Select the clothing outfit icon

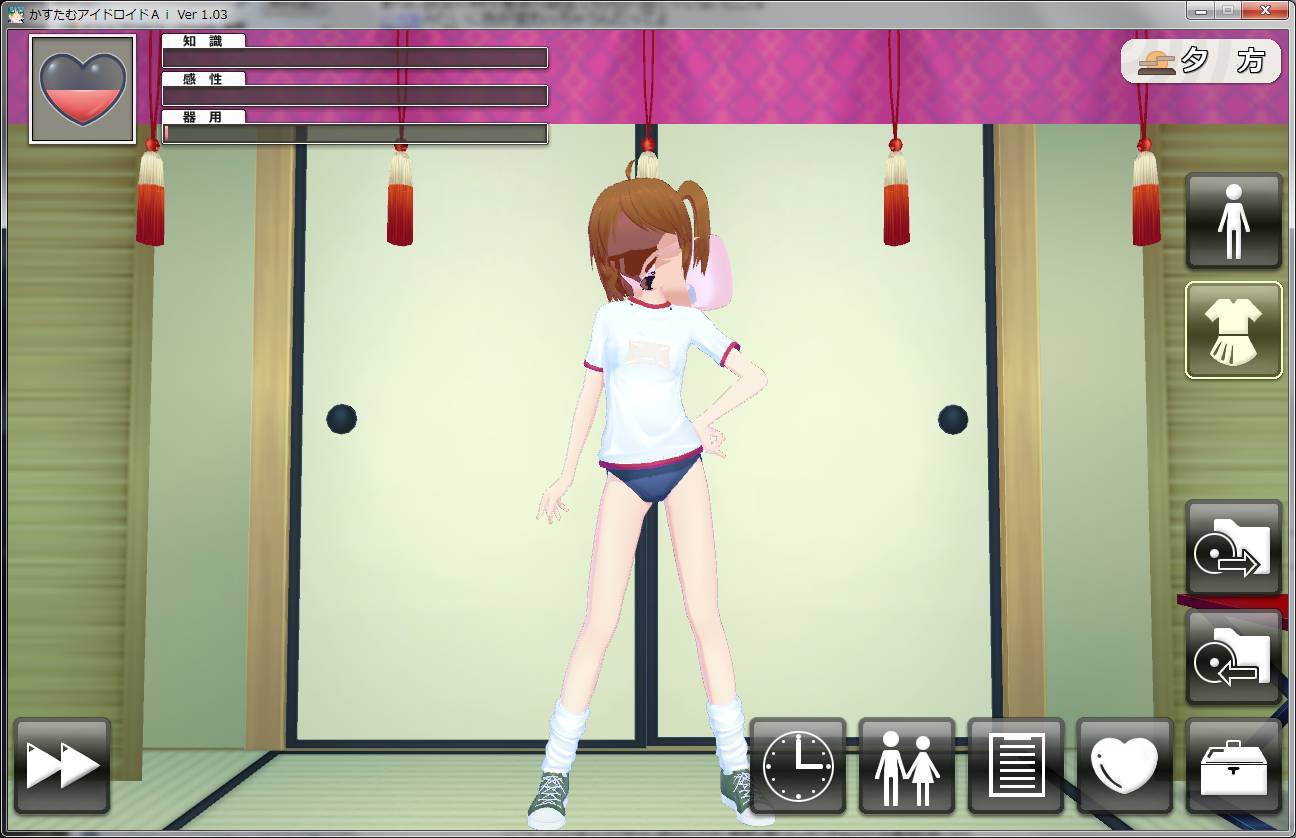point(1234,331)
